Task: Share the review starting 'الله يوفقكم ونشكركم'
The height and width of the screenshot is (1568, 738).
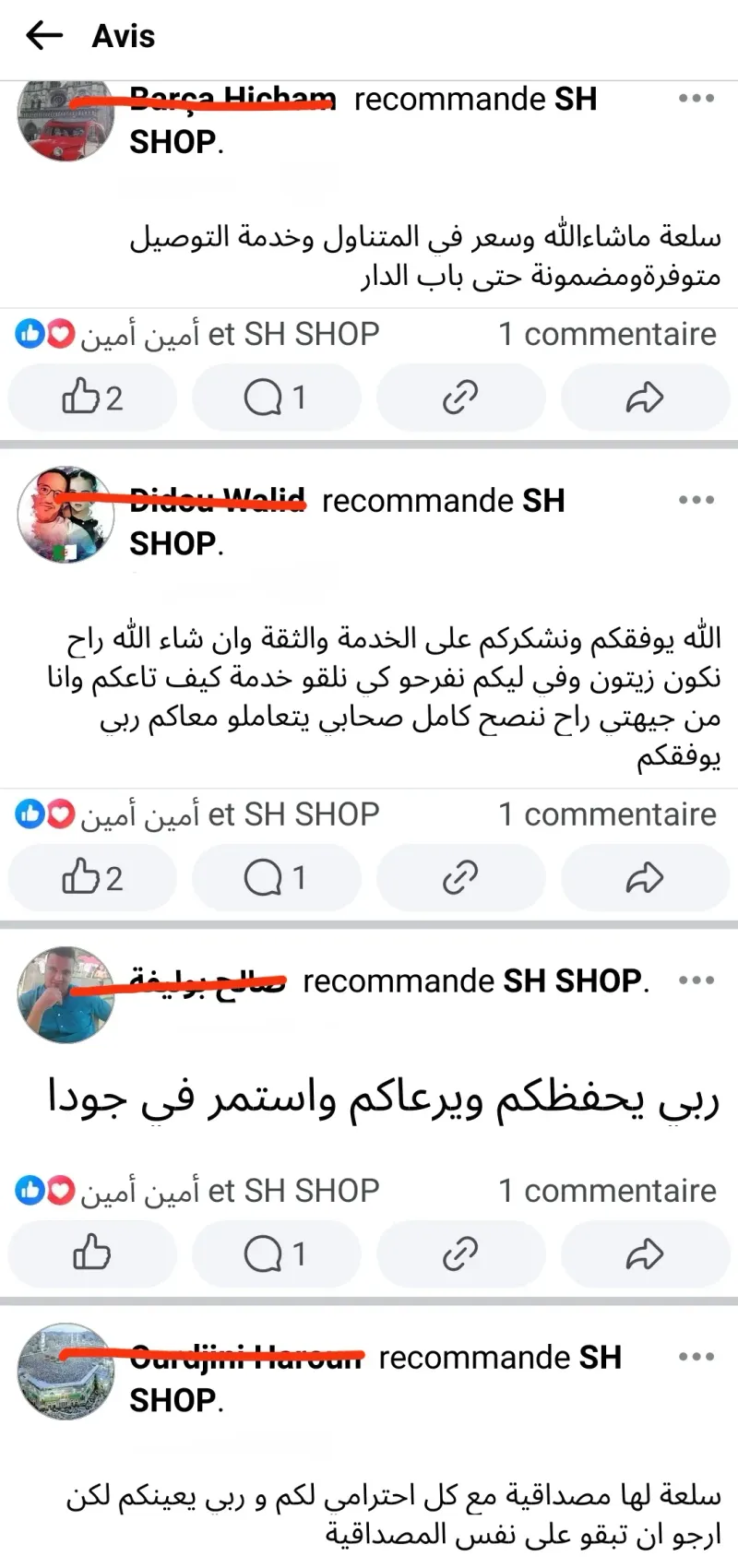Action: (x=645, y=878)
